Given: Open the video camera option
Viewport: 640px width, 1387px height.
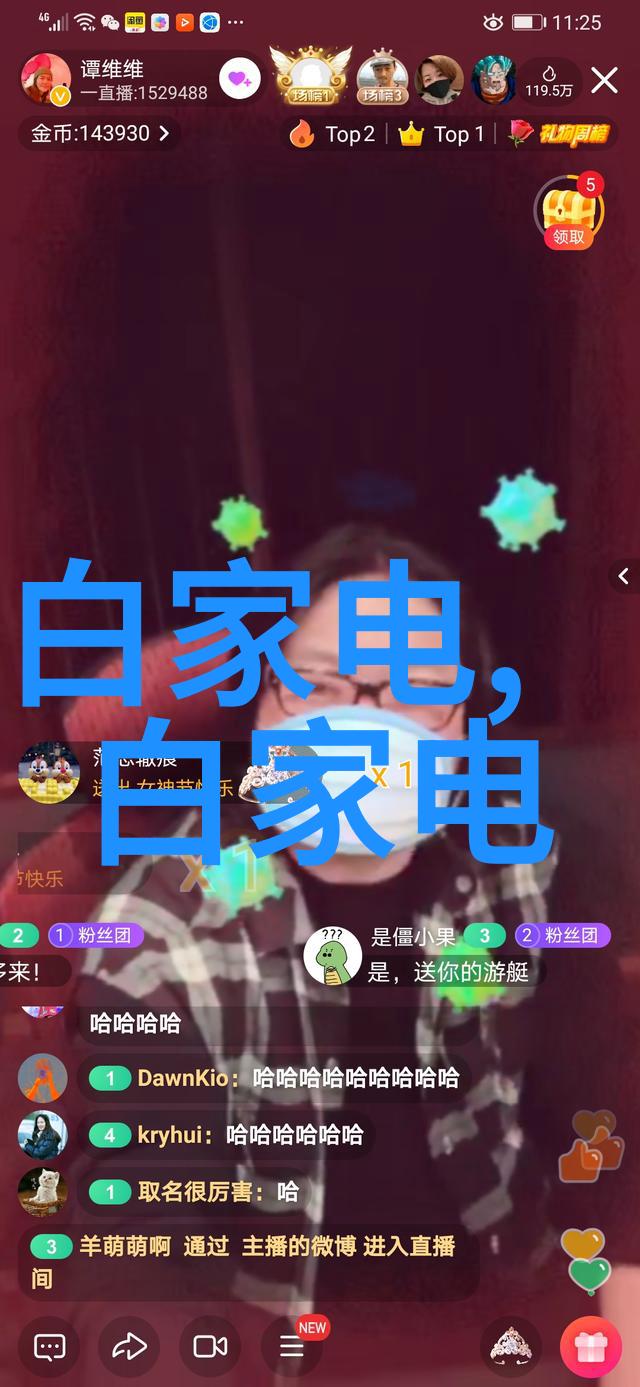Looking at the screenshot, I should 210,1346.
